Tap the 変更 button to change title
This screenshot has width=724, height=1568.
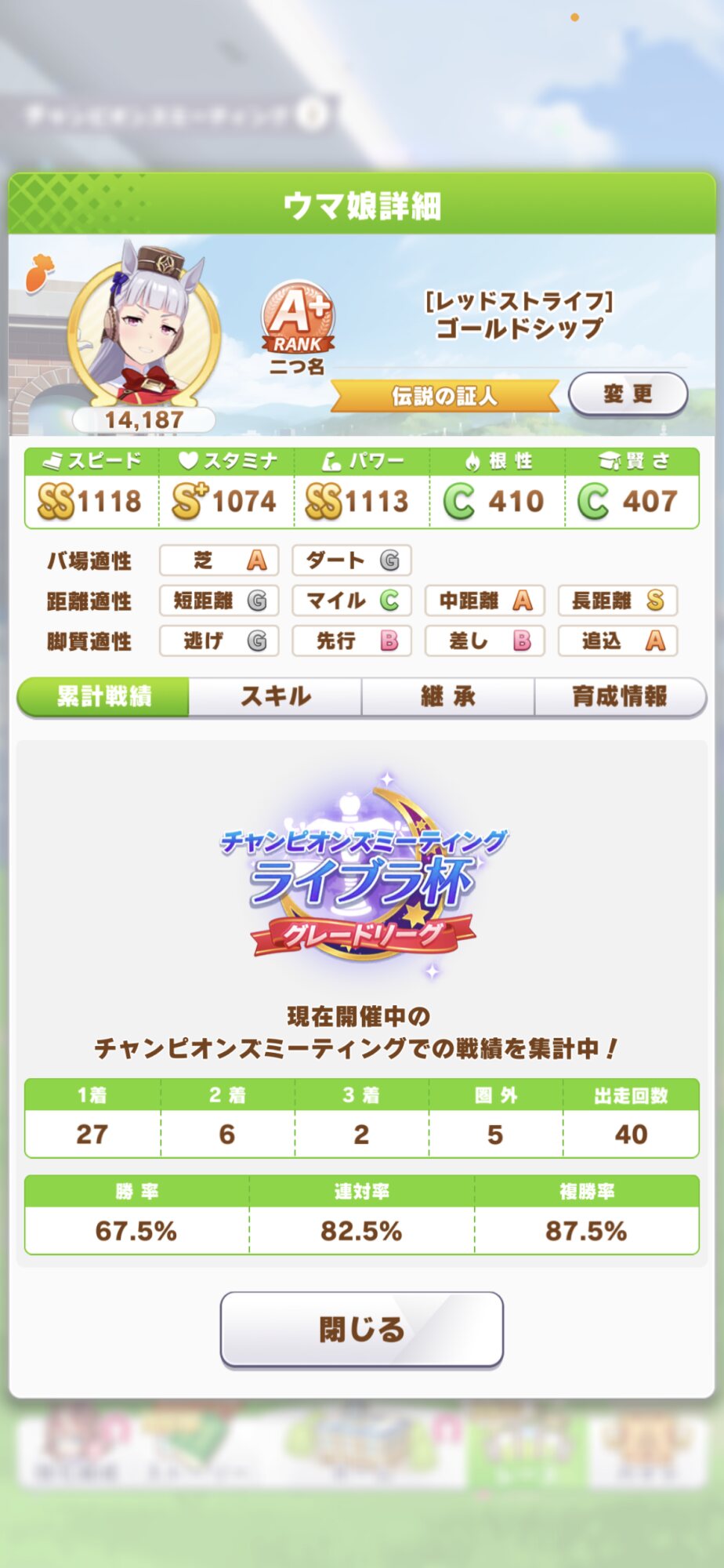point(628,394)
